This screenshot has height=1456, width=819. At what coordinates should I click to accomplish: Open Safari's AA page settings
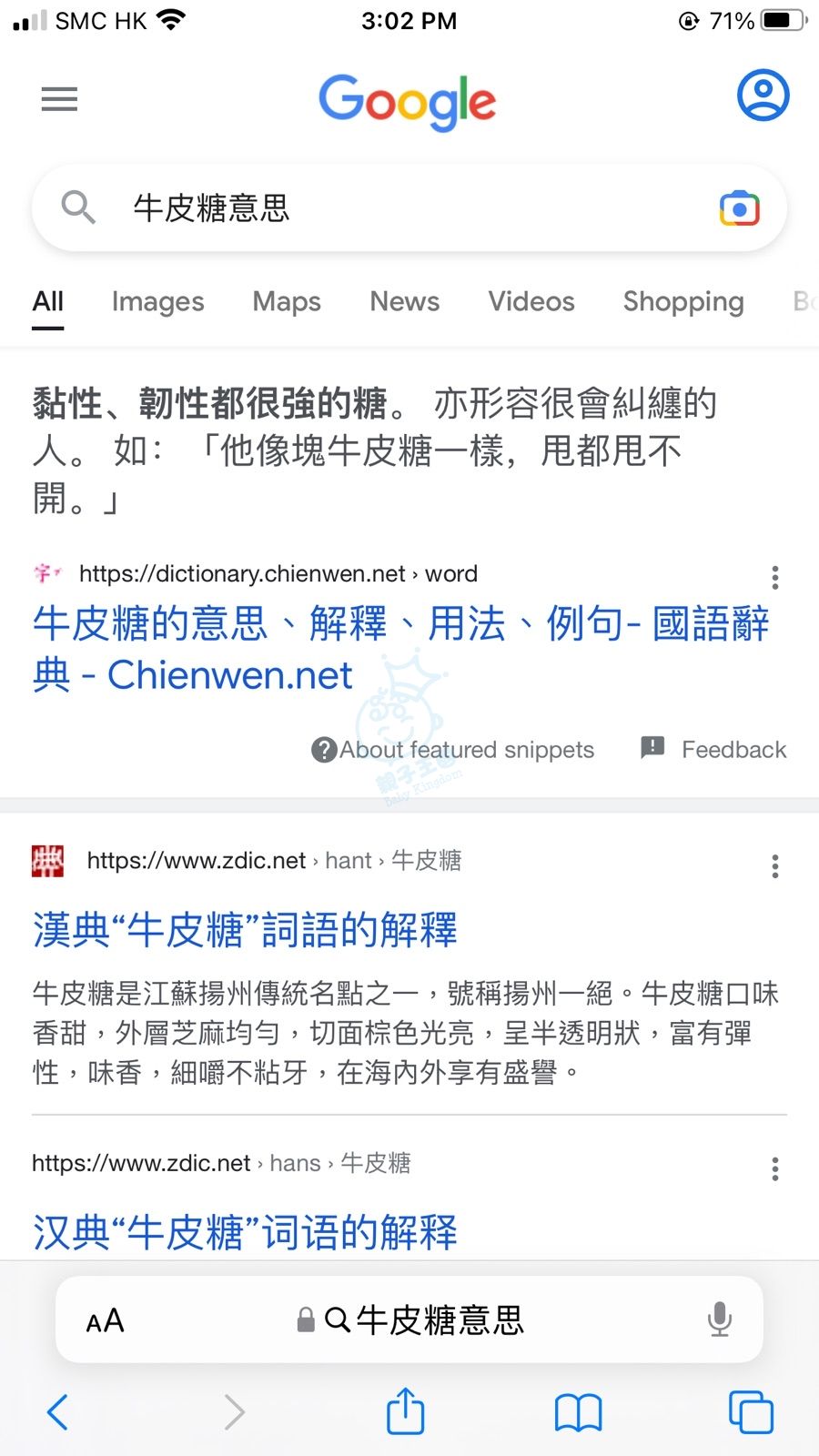point(105,1320)
